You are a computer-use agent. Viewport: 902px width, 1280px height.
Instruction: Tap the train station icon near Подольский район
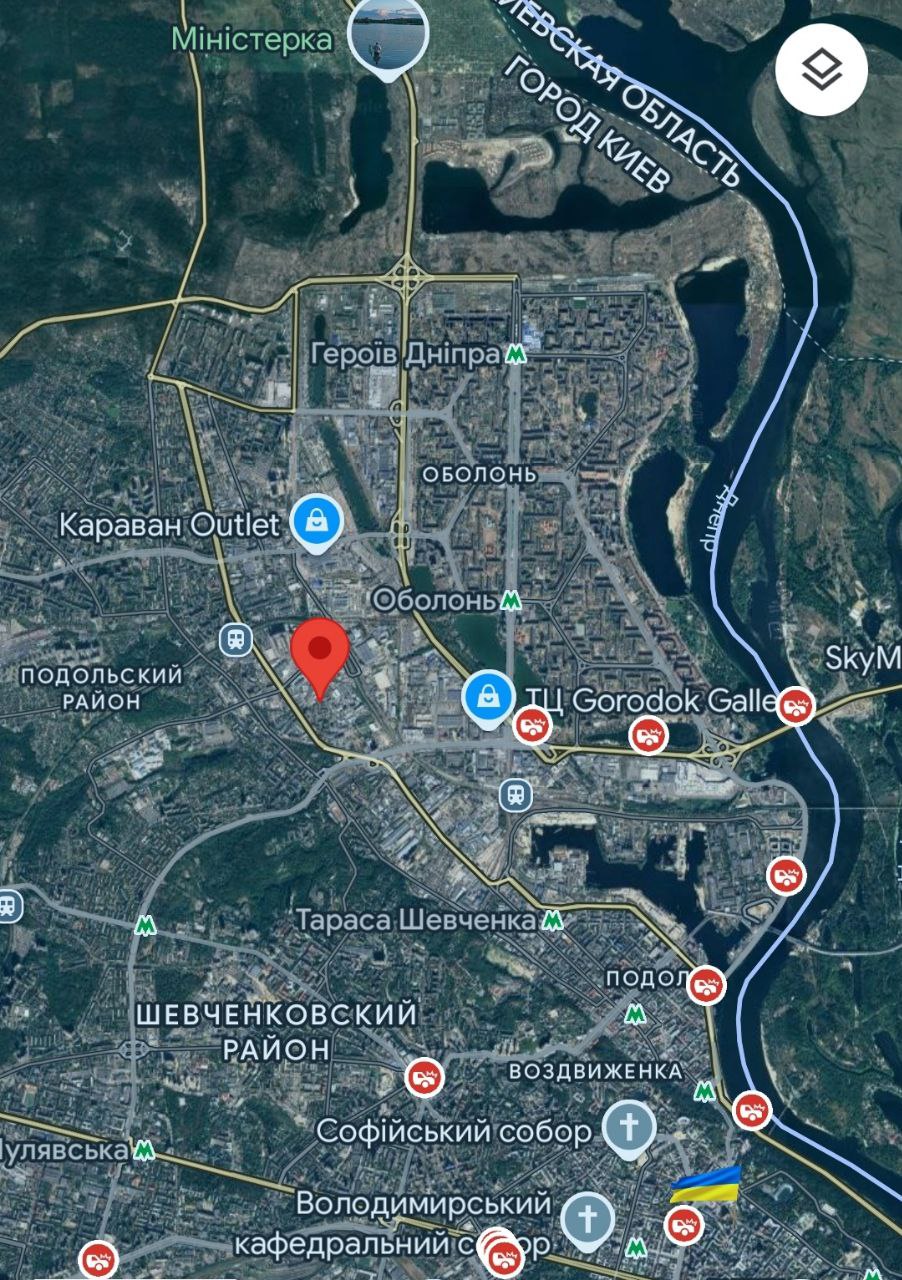tap(236, 639)
